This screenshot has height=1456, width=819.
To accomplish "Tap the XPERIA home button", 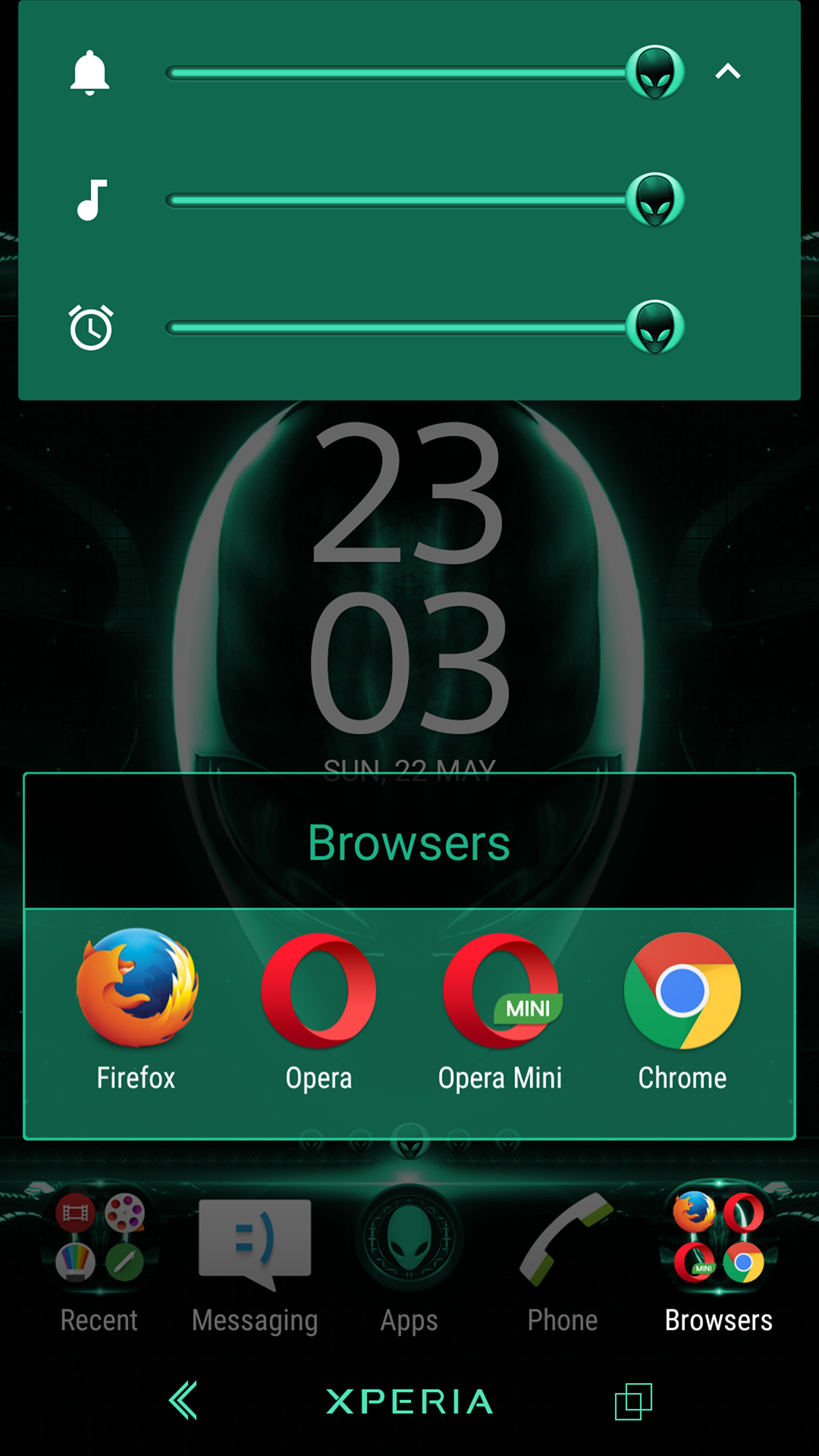I will coord(409,1401).
